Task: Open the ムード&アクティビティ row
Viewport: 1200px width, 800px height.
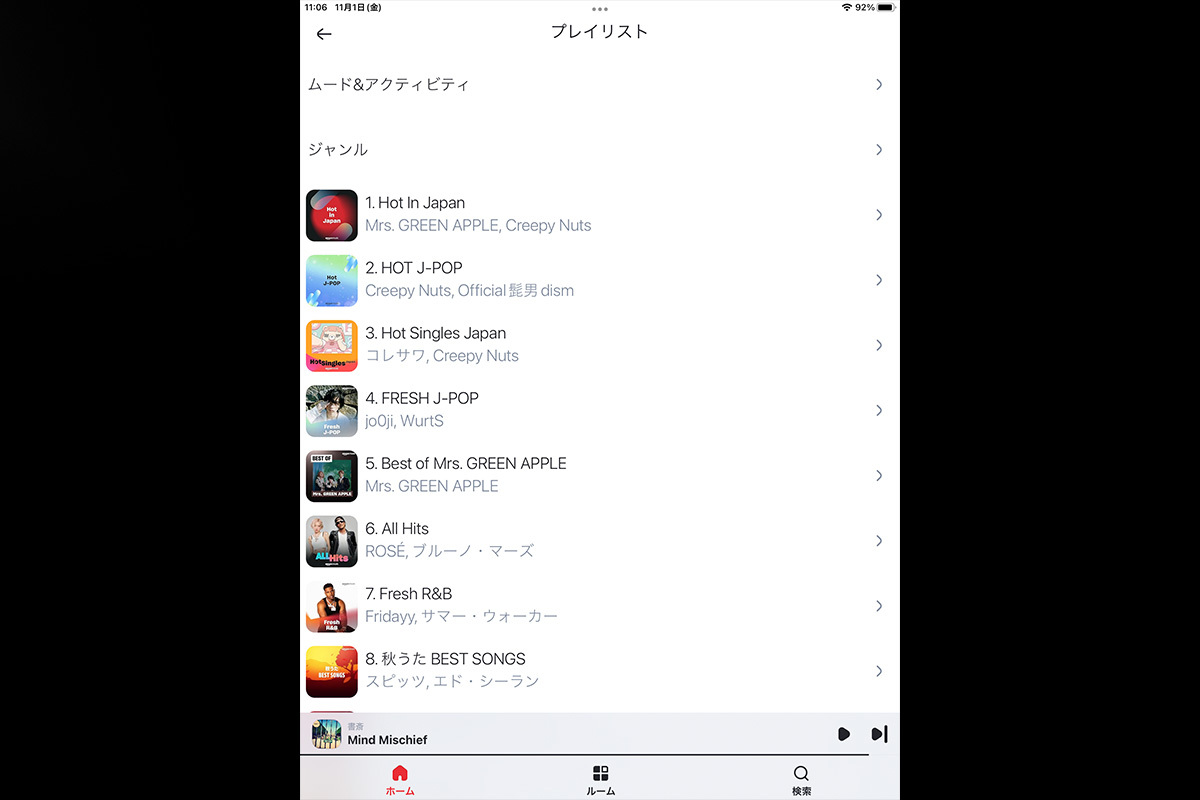Action: tap(598, 85)
